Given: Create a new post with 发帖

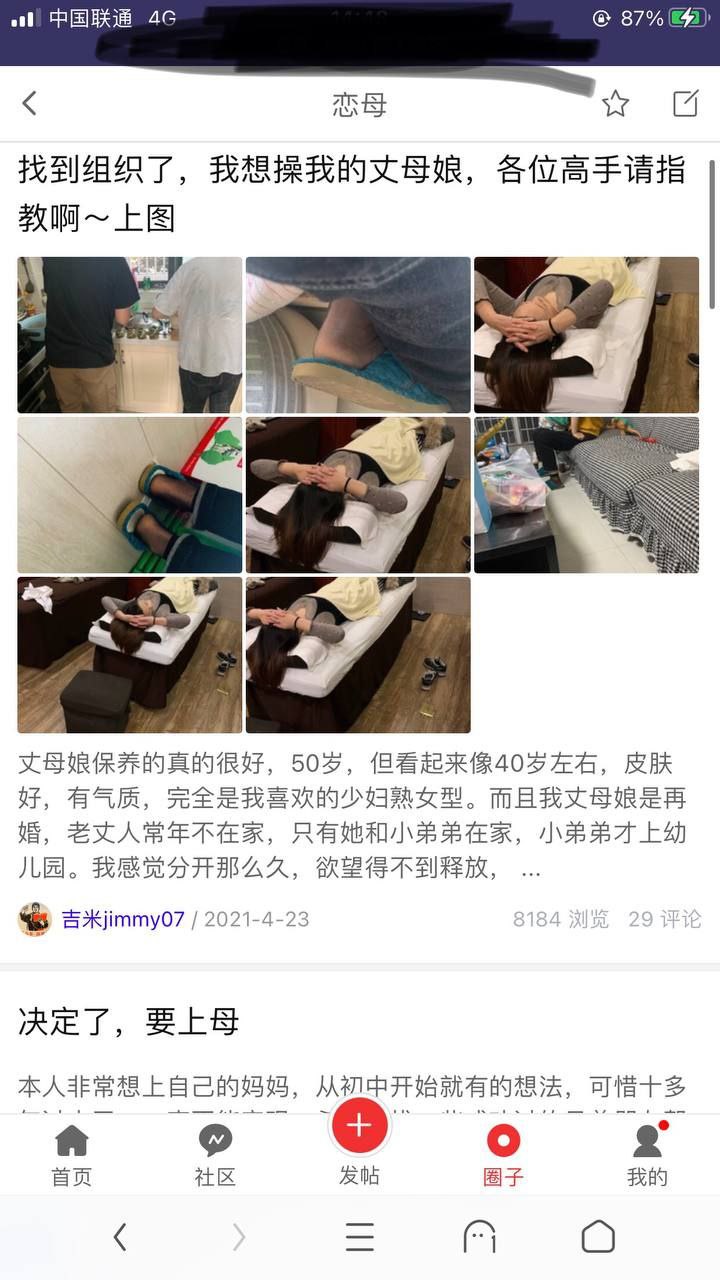Looking at the screenshot, I should [x=359, y=1140].
